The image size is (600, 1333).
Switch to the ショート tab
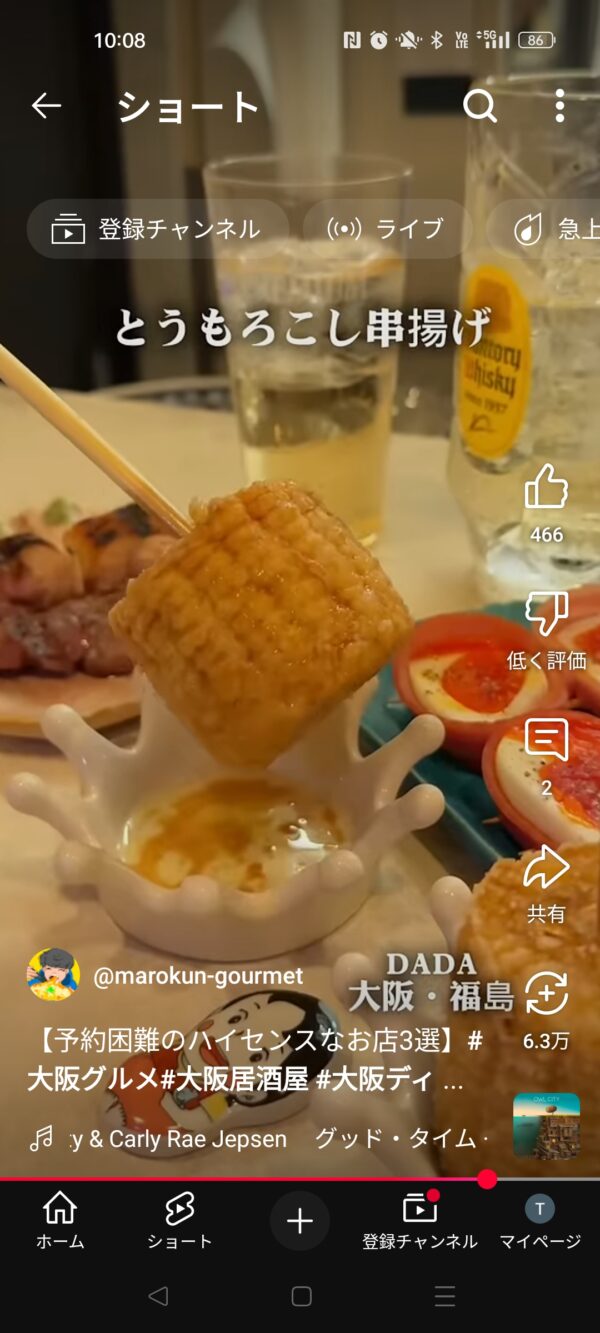coord(180,1220)
